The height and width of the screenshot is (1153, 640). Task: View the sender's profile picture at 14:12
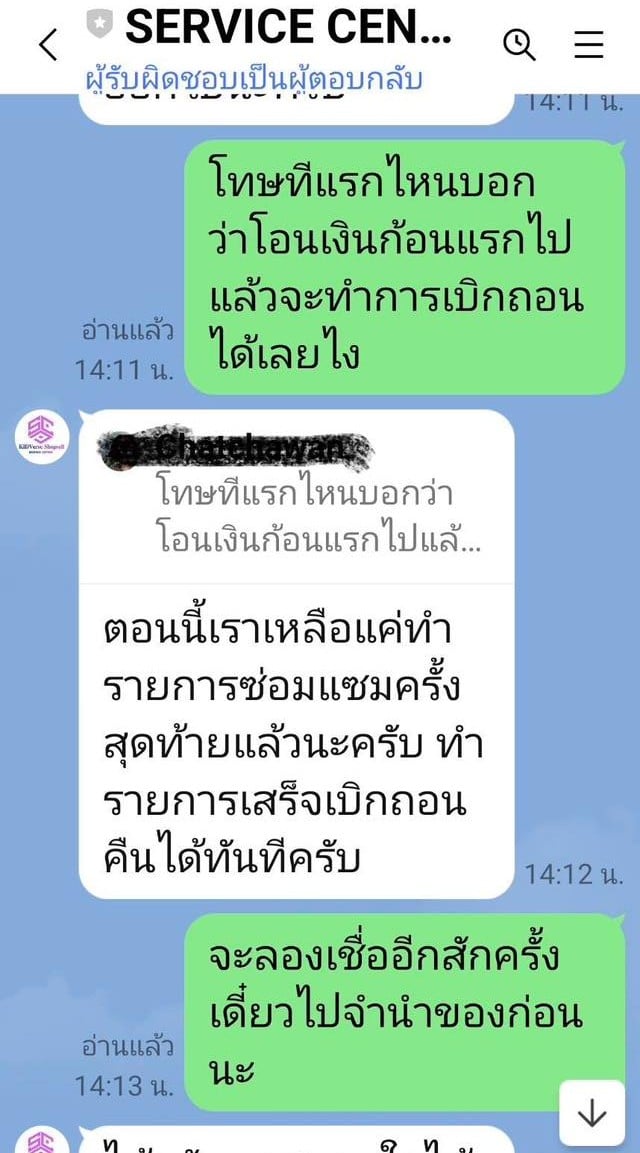(41, 439)
